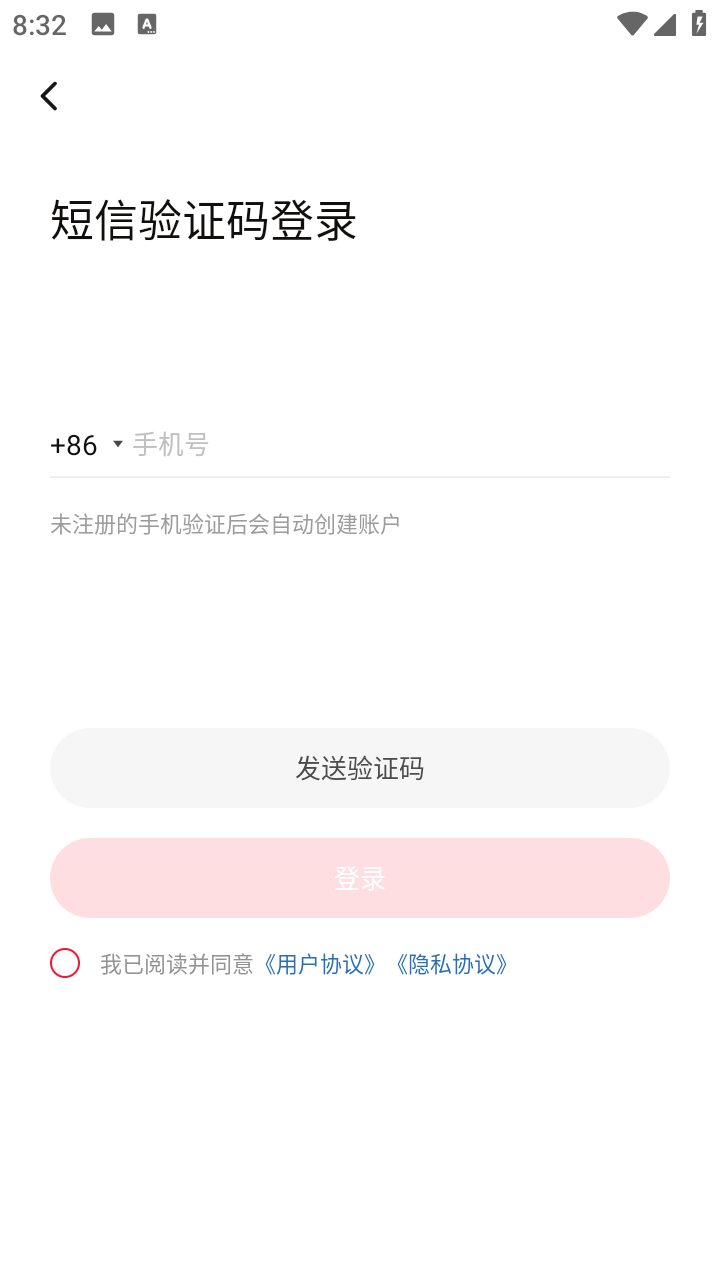720x1280 pixels.
Task: Check the terms acceptance circle near 用户协议
Action: coord(65,962)
